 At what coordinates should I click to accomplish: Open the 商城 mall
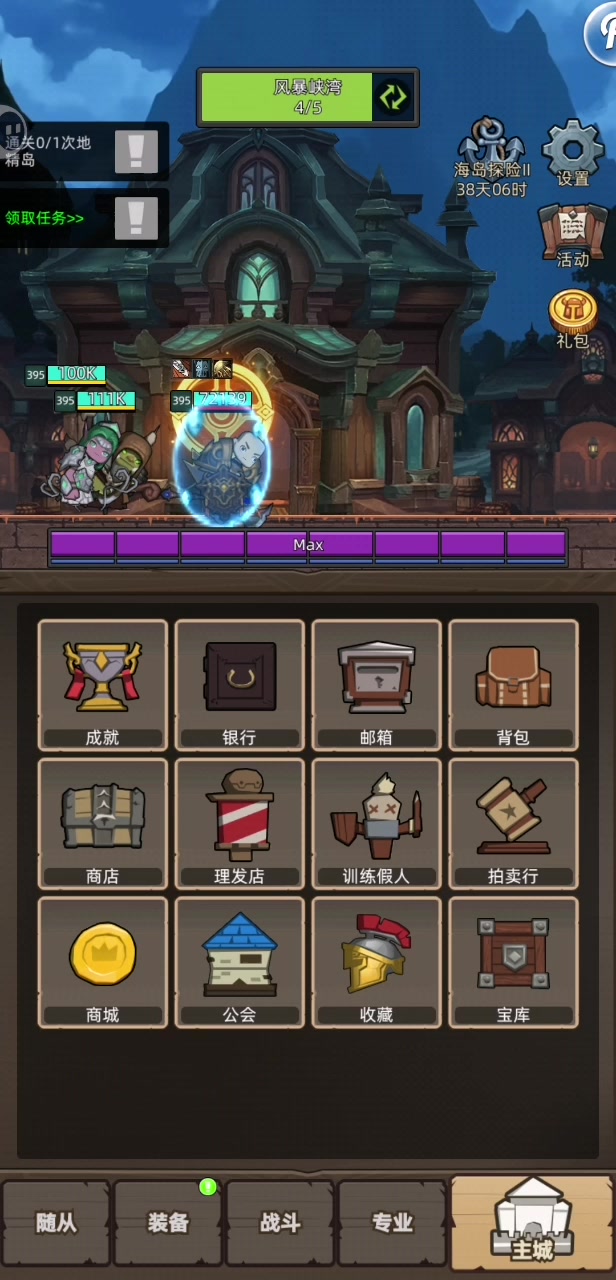[103, 961]
